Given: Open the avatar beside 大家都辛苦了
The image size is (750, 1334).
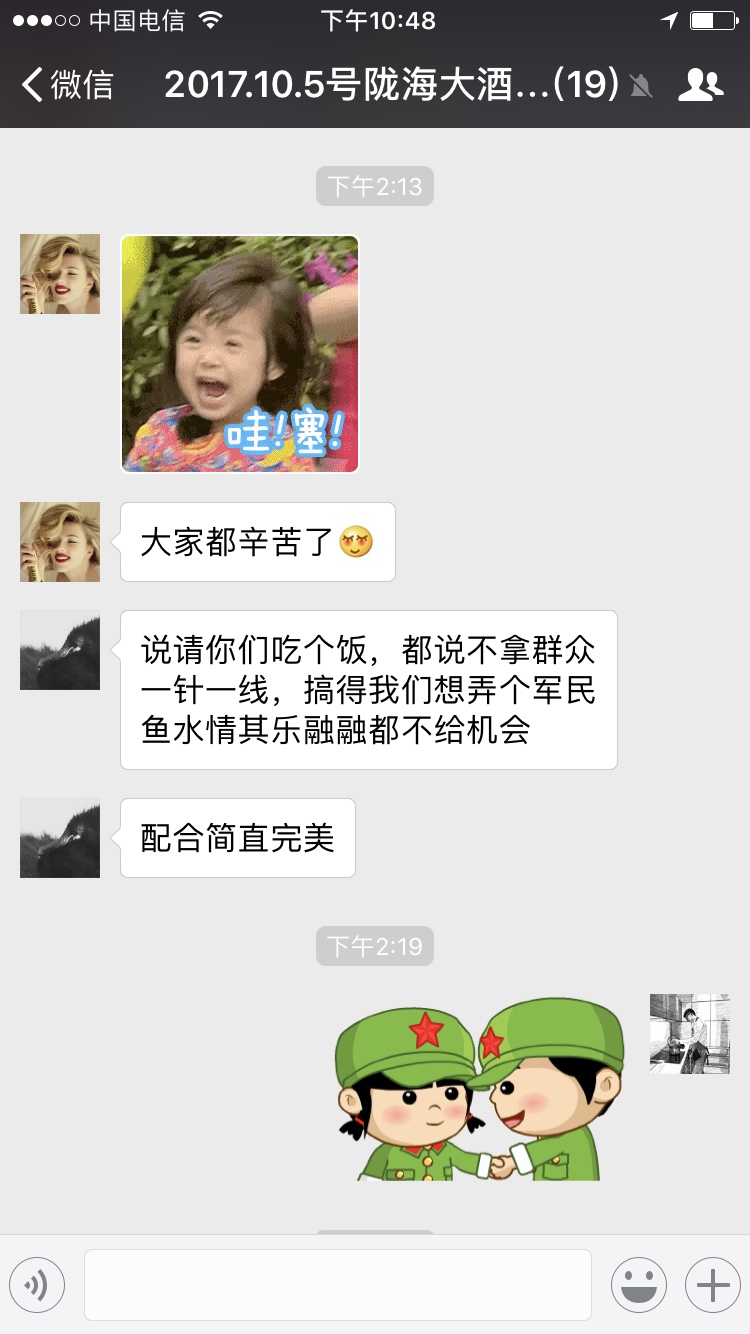Looking at the screenshot, I should tap(60, 542).
